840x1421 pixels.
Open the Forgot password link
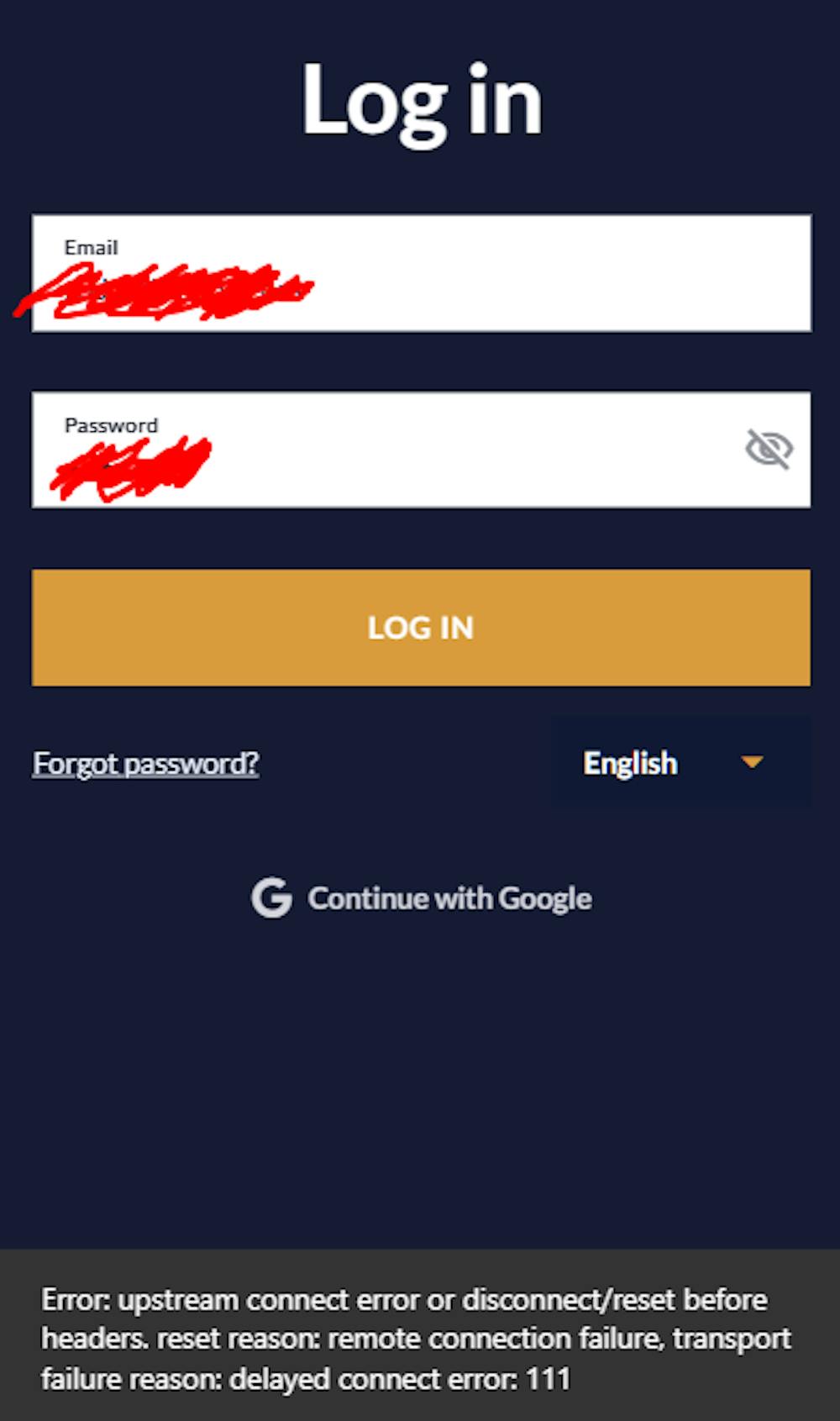(145, 763)
